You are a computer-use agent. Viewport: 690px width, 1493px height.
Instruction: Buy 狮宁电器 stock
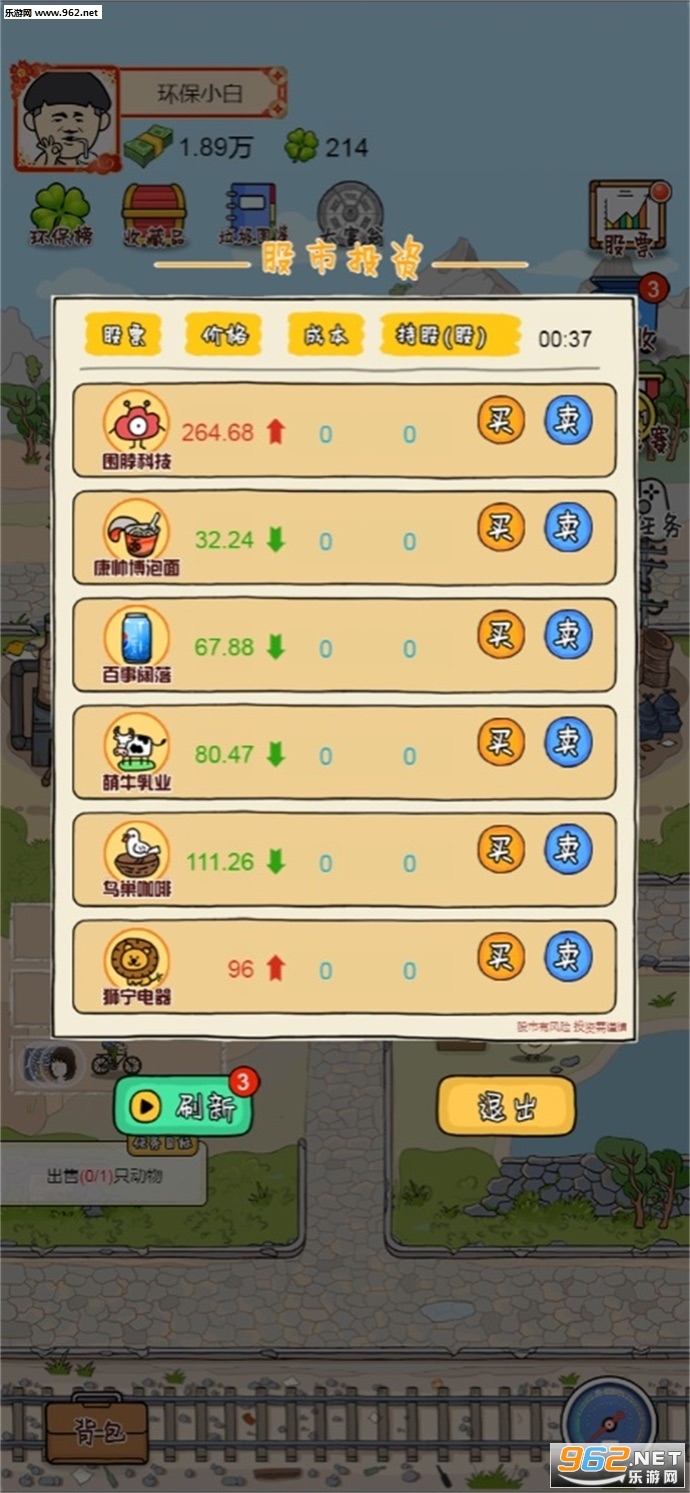(x=501, y=956)
